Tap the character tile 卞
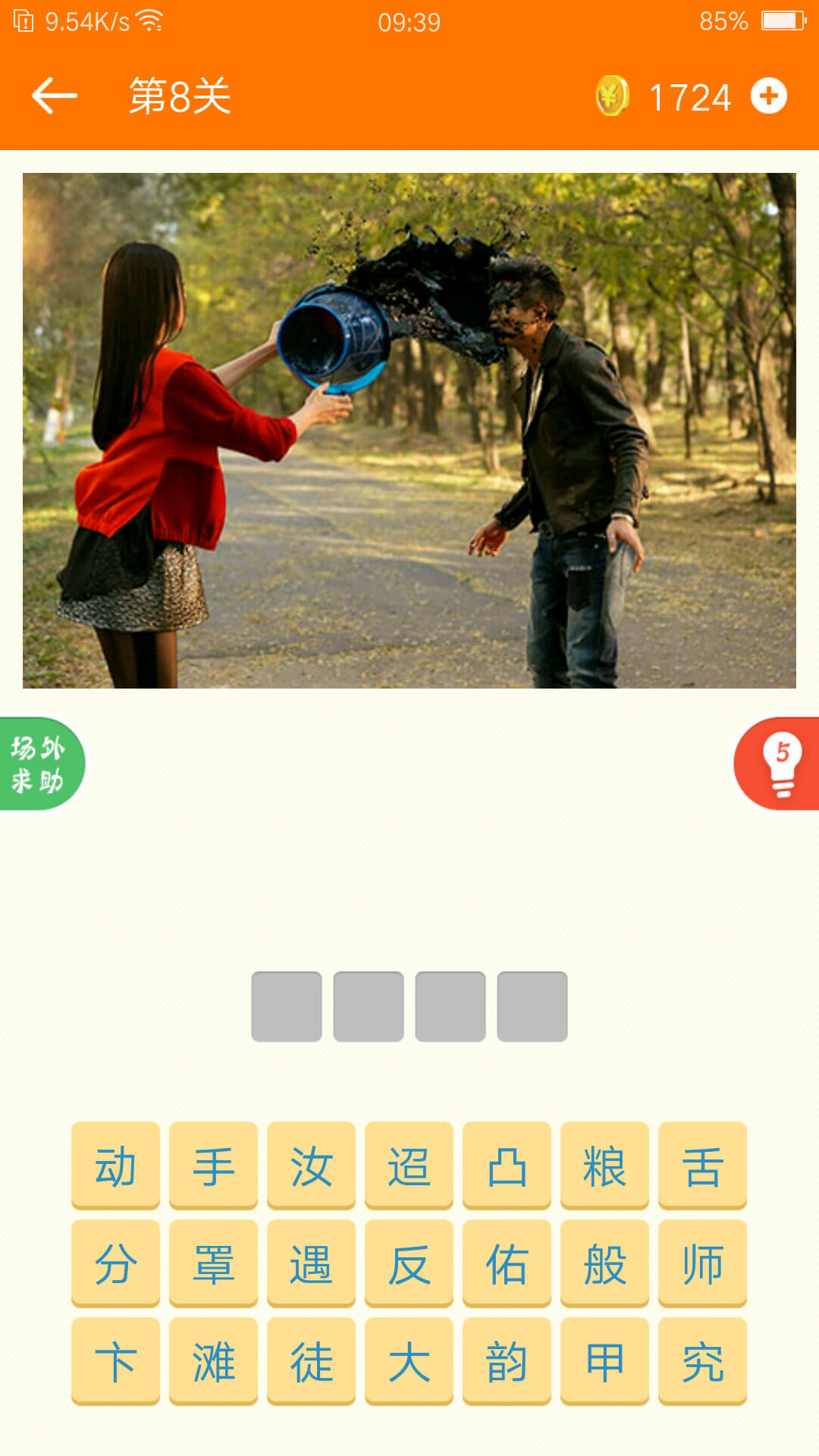The image size is (819, 1456). (115, 1361)
